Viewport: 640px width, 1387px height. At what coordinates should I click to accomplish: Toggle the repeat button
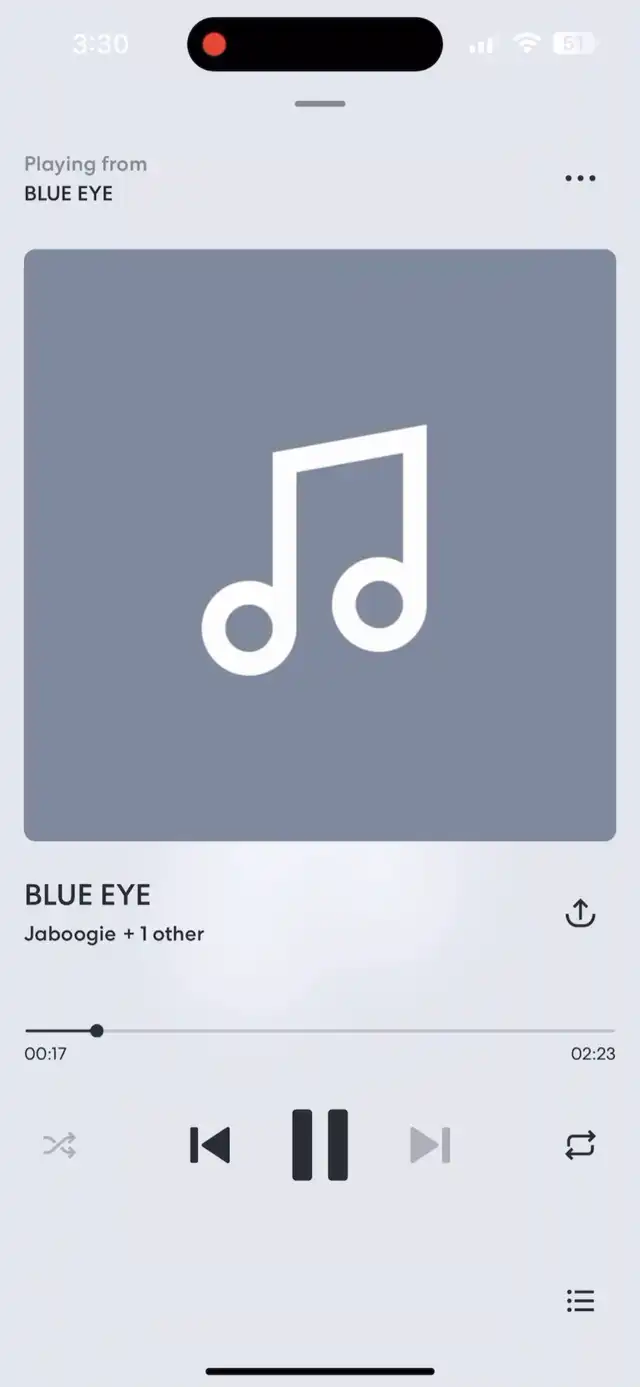coord(580,1145)
